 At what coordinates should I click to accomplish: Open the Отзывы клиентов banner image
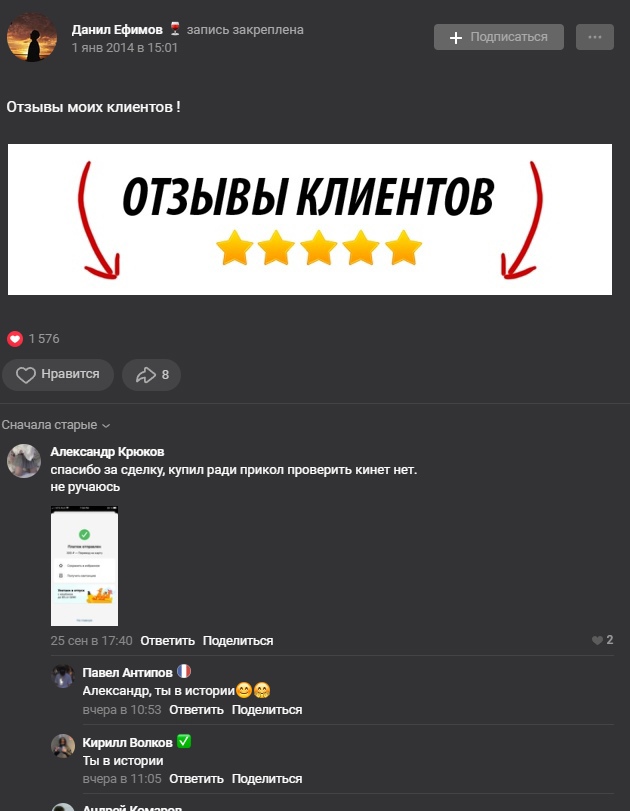[x=310, y=219]
